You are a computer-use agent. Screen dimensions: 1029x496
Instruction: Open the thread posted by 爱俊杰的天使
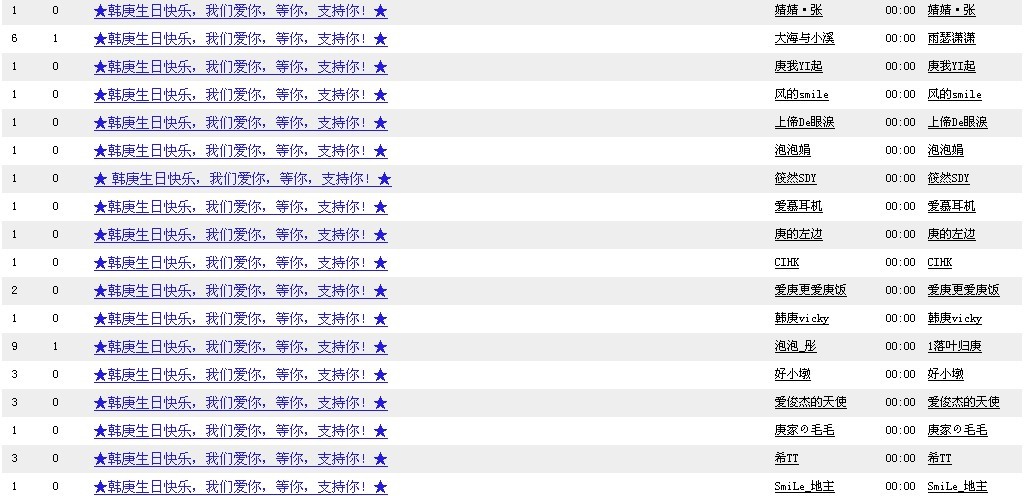point(241,403)
